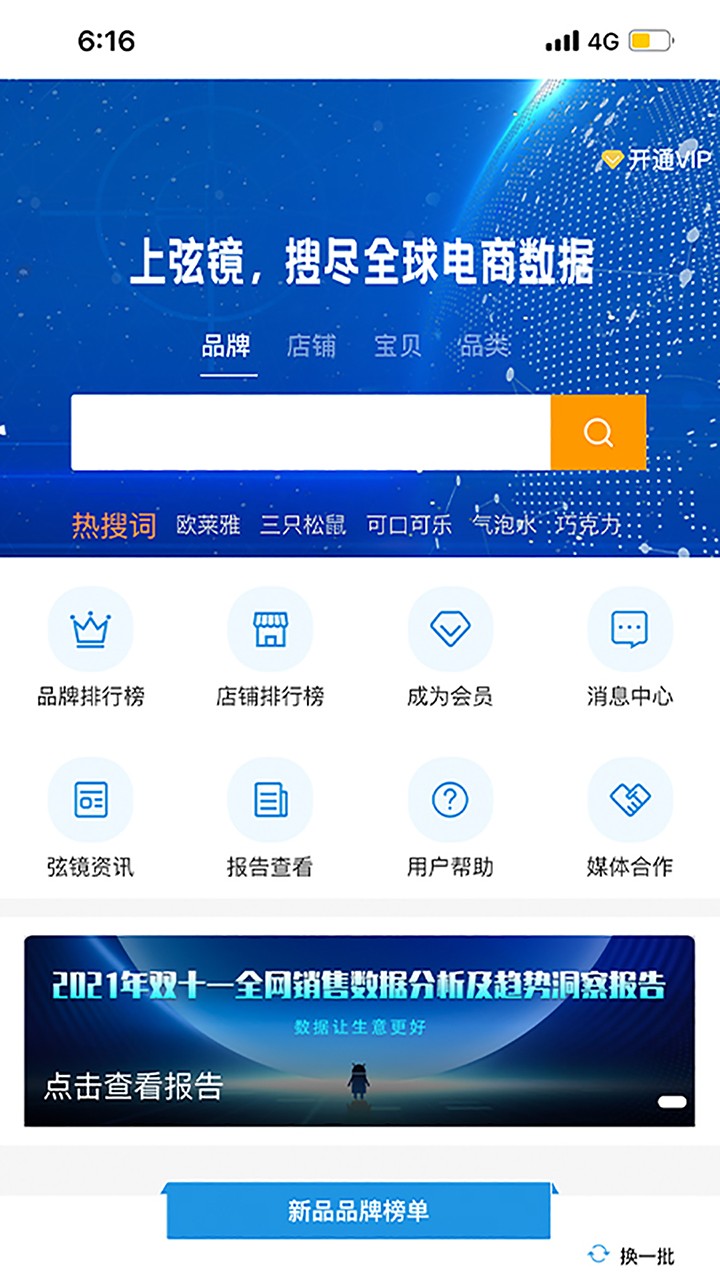Search hot word 三只松鼠
Viewport: 720px width, 1280px height.
pos(303,524)
